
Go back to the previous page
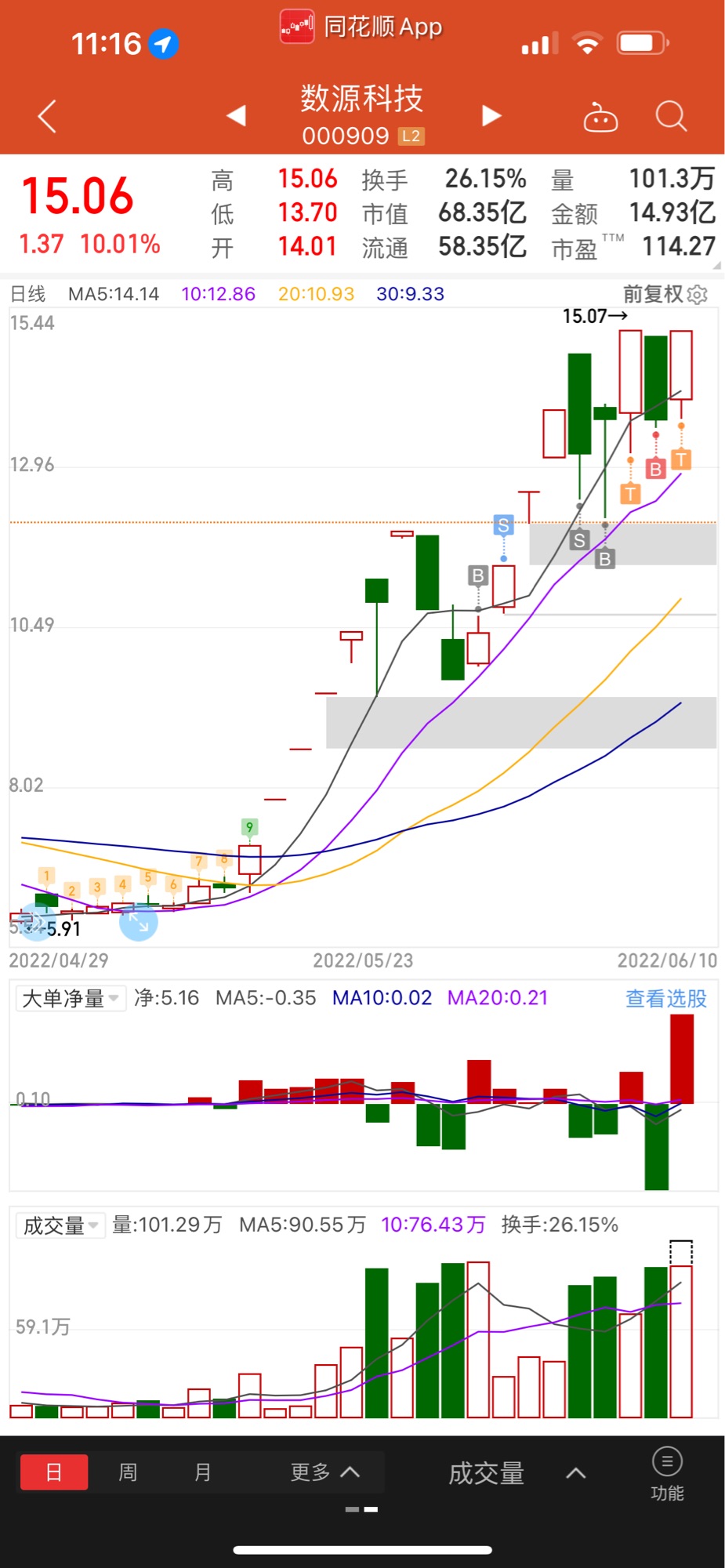coord(48,117)
